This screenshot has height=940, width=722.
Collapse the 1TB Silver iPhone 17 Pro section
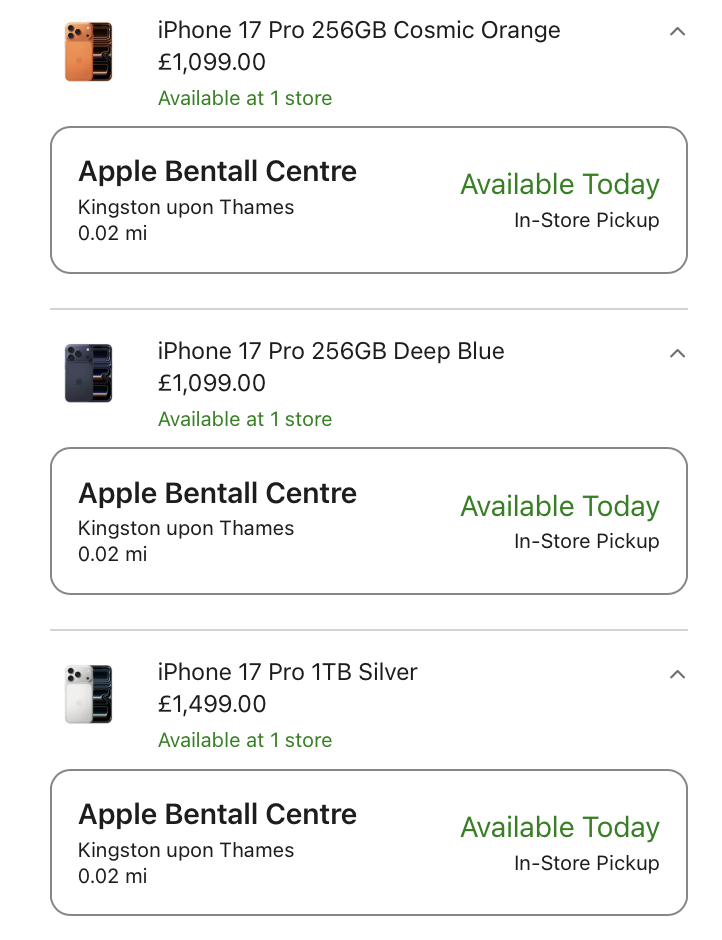677,674
